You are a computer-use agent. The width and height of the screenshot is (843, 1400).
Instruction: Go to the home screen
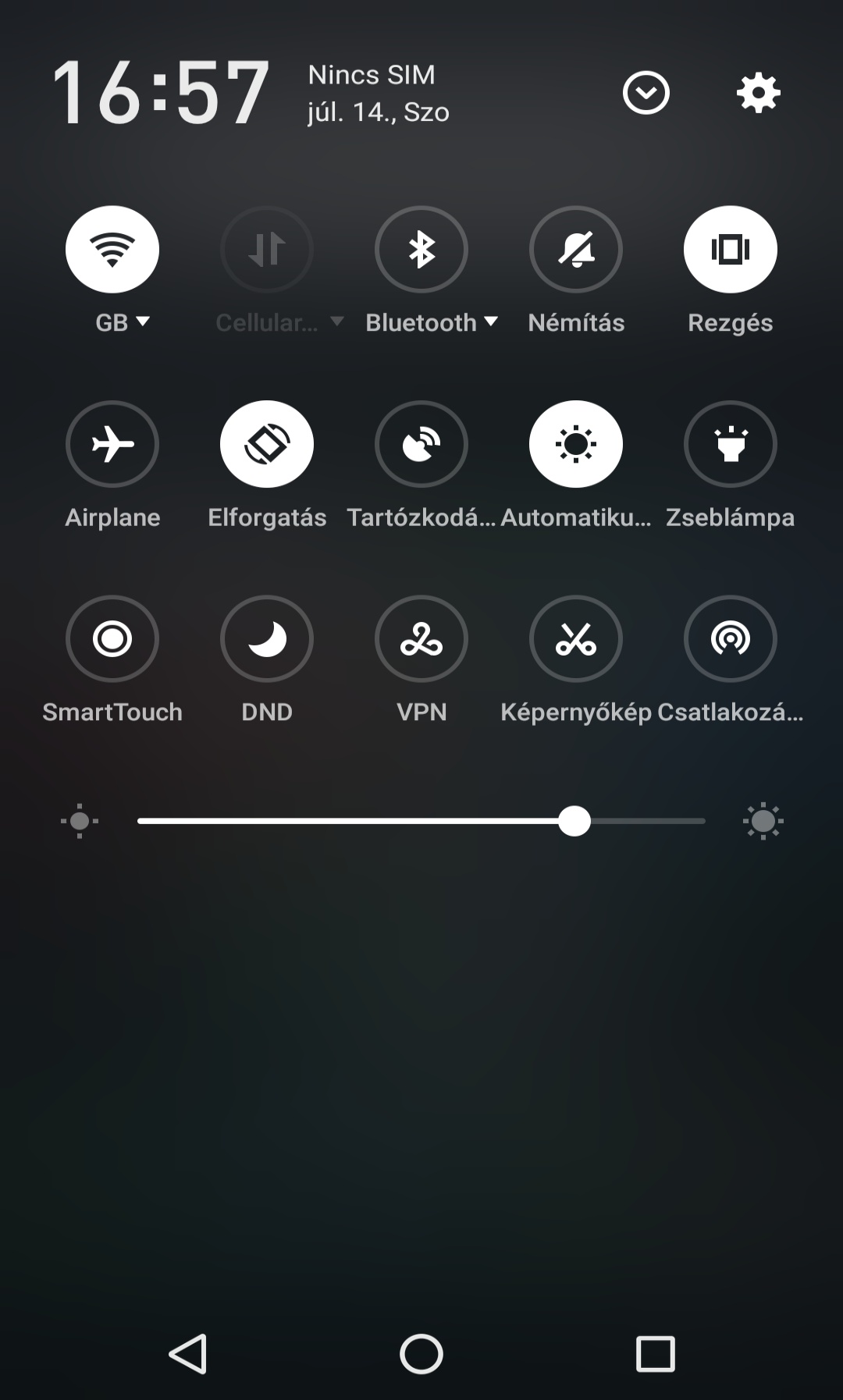coord(421,1353)
